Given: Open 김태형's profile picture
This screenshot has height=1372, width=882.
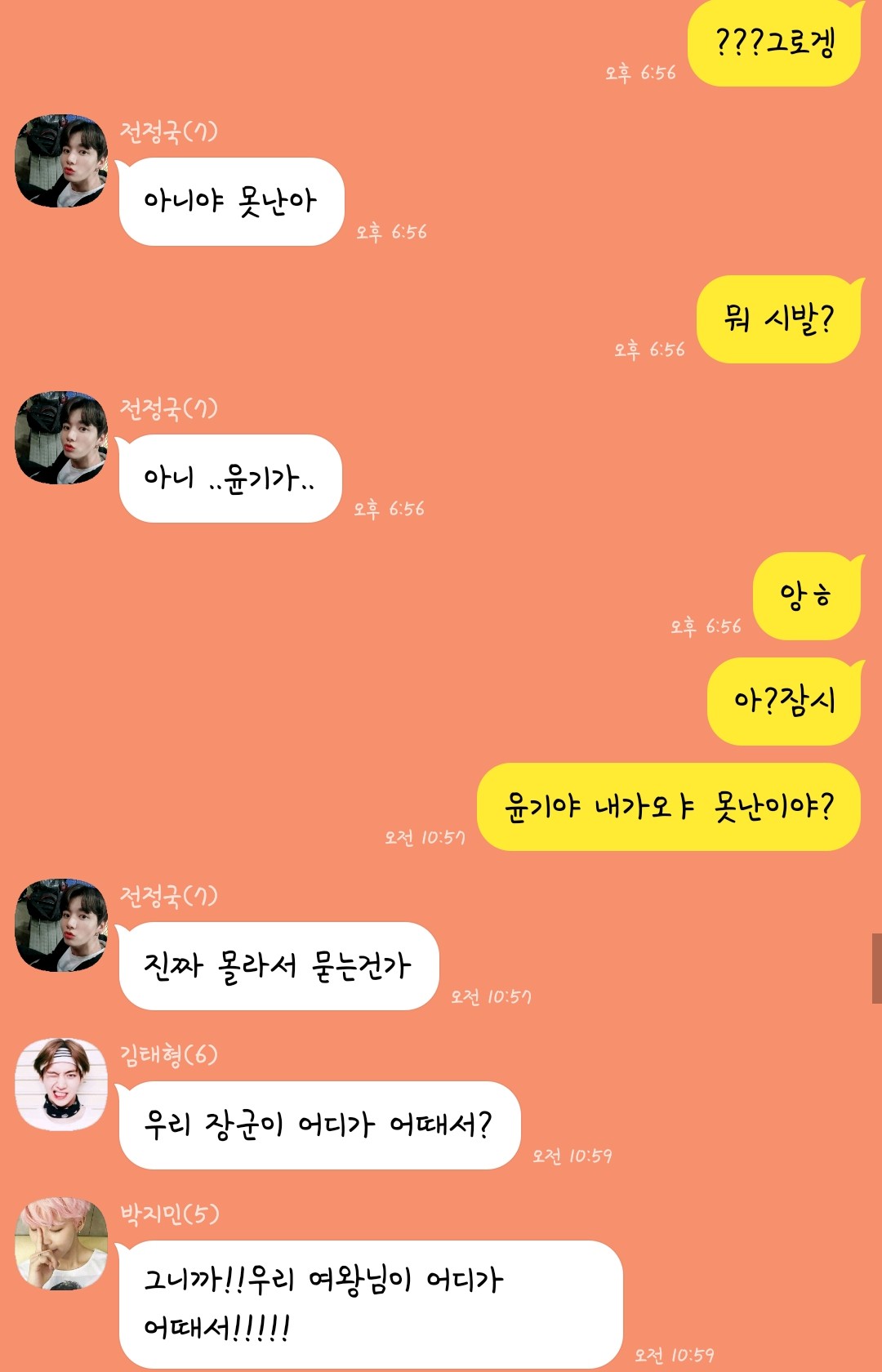Looking at the screenshot, I should click(x=61, y=1084).
